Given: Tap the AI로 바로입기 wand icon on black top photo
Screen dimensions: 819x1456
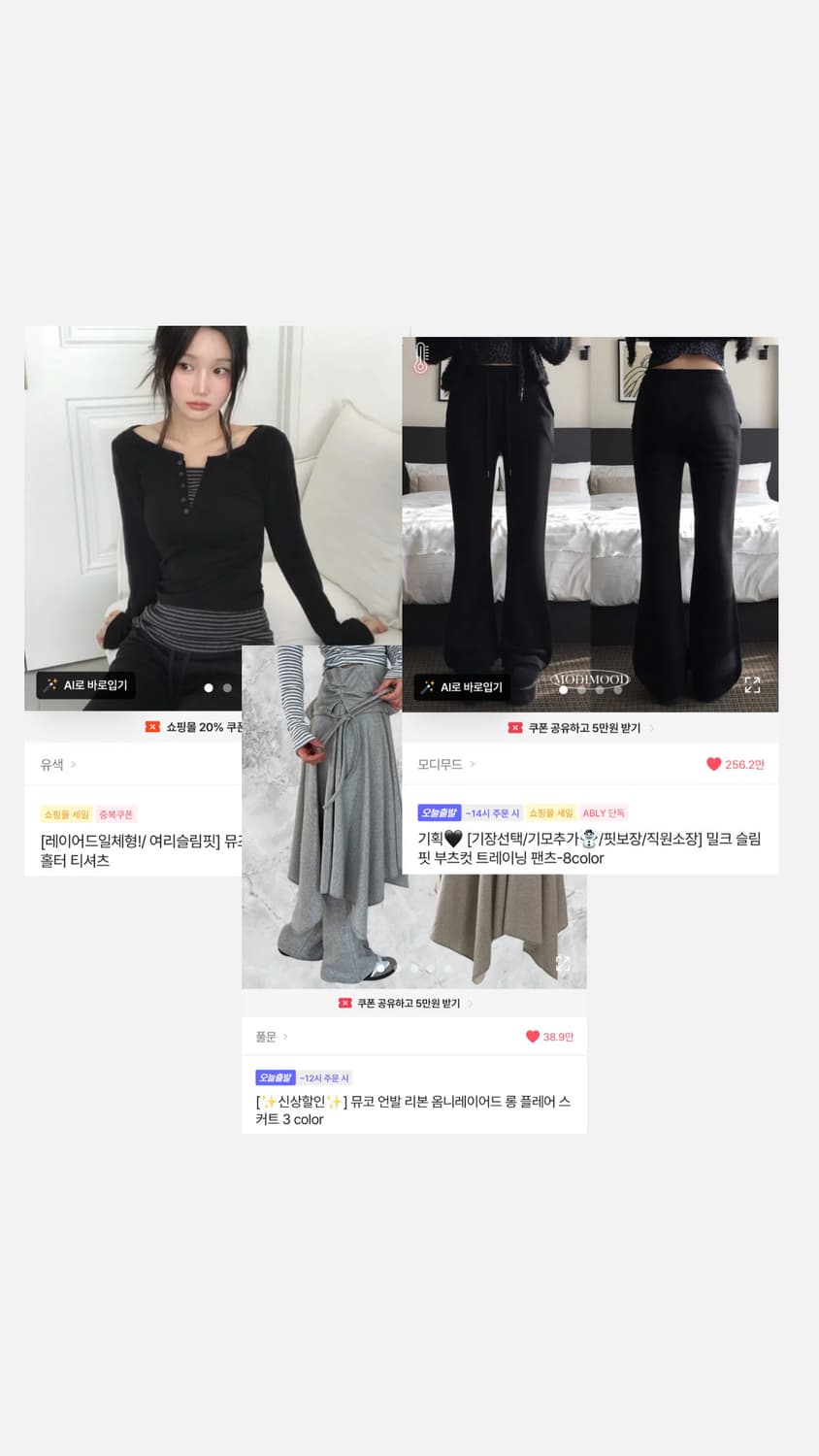Looking at the screenshot, I should point(49,684).
